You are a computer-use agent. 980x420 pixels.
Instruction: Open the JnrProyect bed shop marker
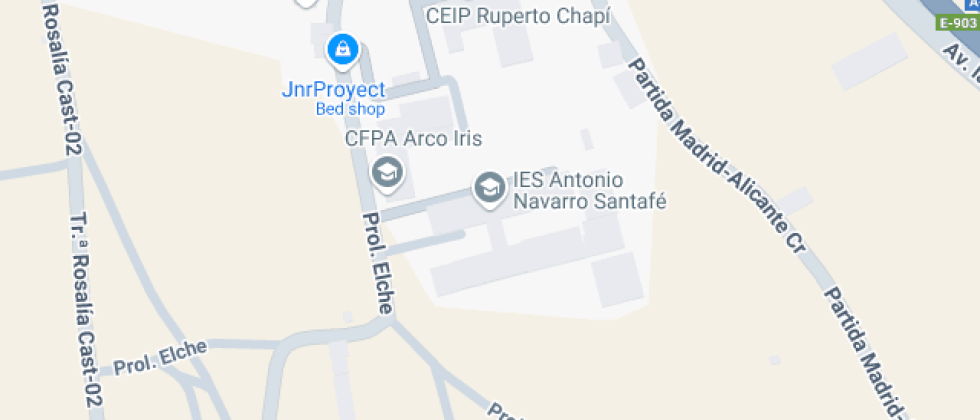click(343, 48)
